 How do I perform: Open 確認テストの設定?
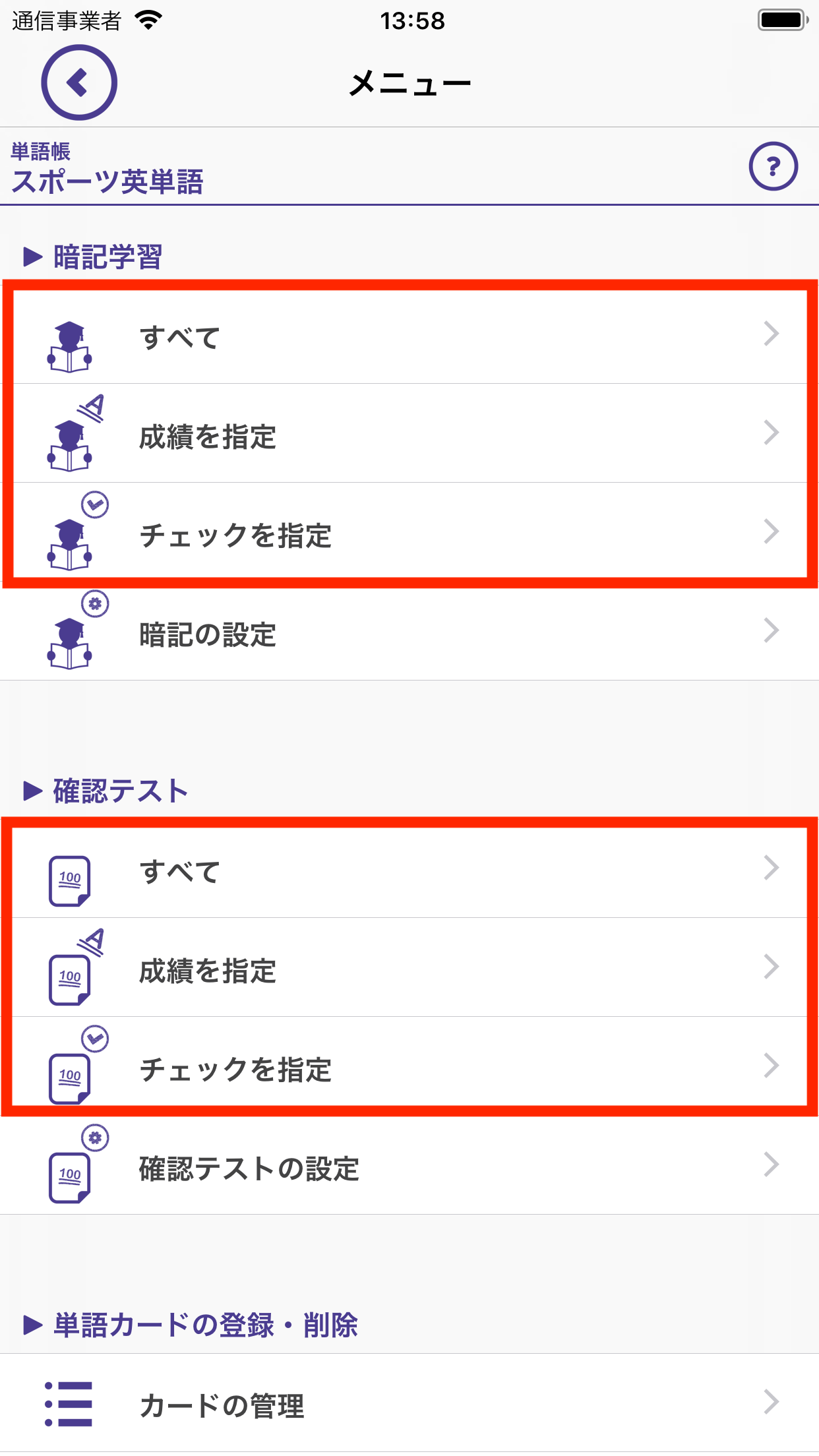coord(409,1168)
